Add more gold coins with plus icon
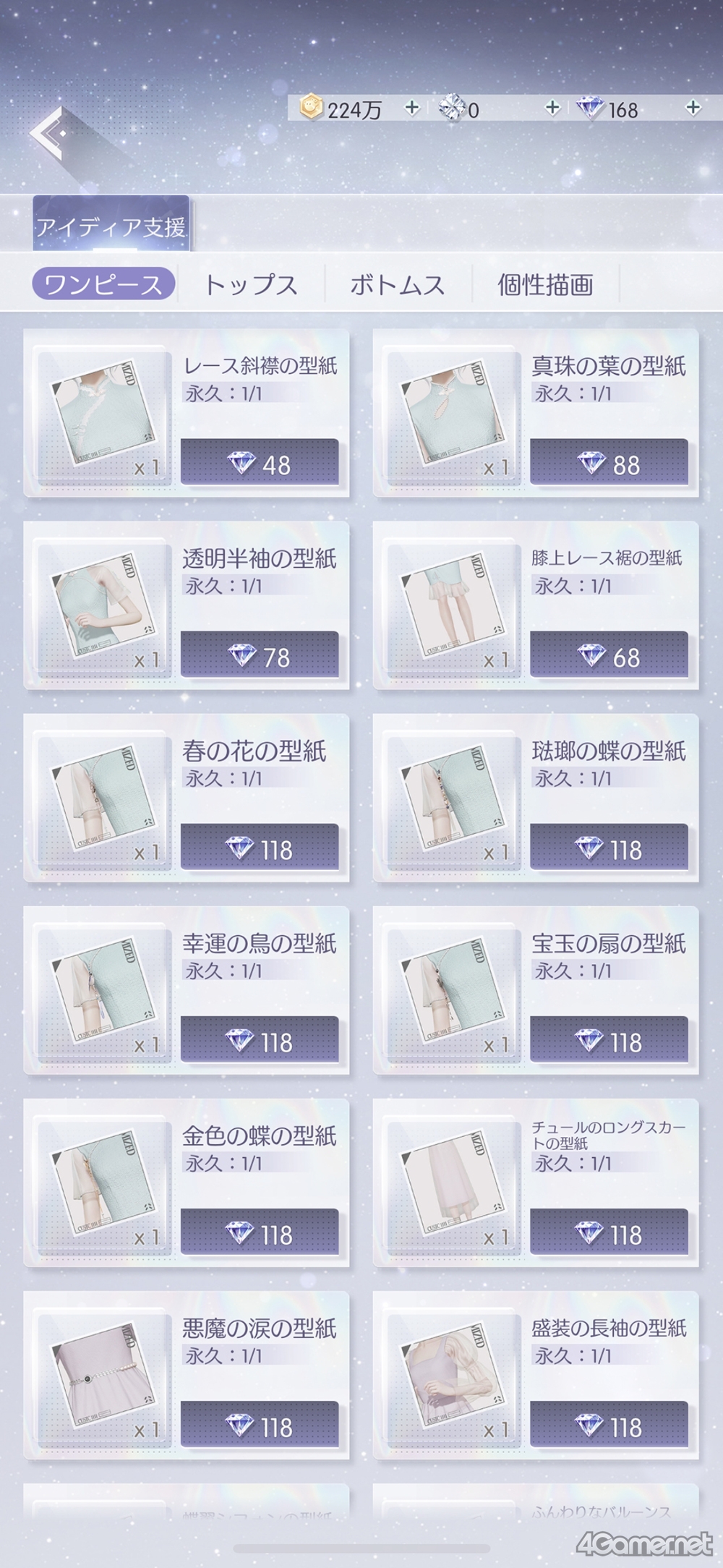The image size is (723, 1568). point(412,108)
